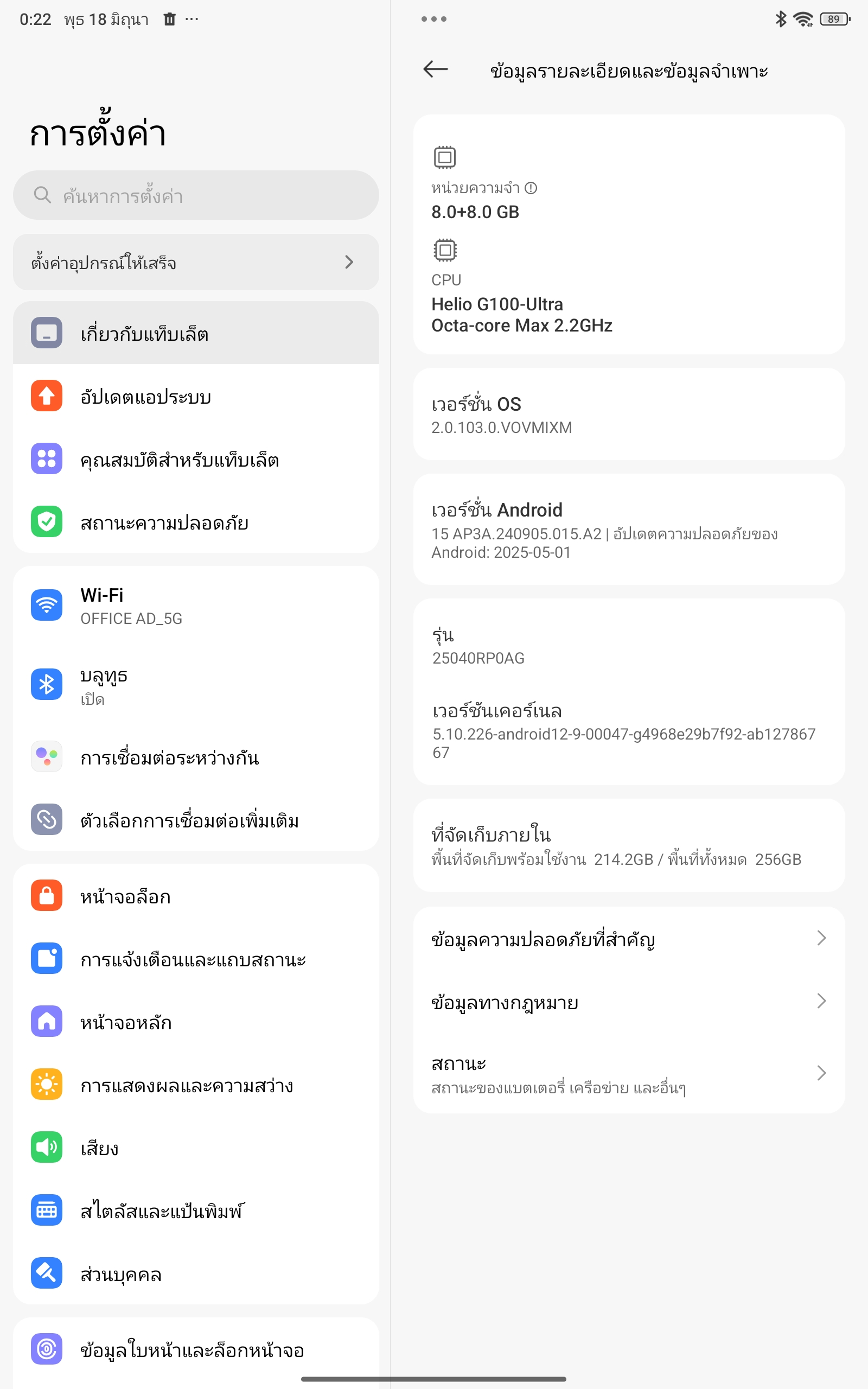Open การเชื่อมต่อระหว่างกัน
Viewport: 868px width, 1389px height.
[x=196, y=757]
